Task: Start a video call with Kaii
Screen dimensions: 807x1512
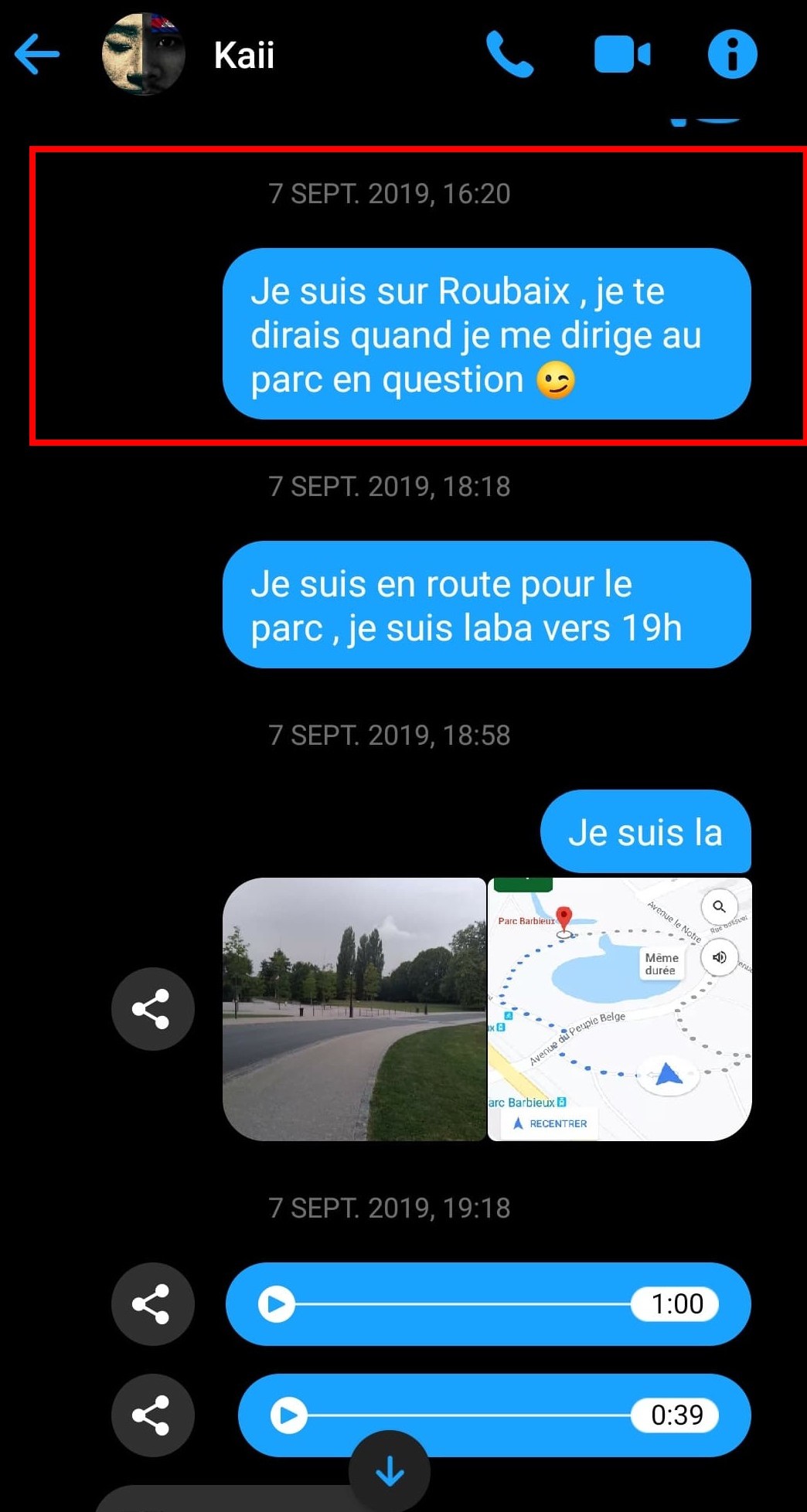Action: pyautogui.click(x=621, y=54)
